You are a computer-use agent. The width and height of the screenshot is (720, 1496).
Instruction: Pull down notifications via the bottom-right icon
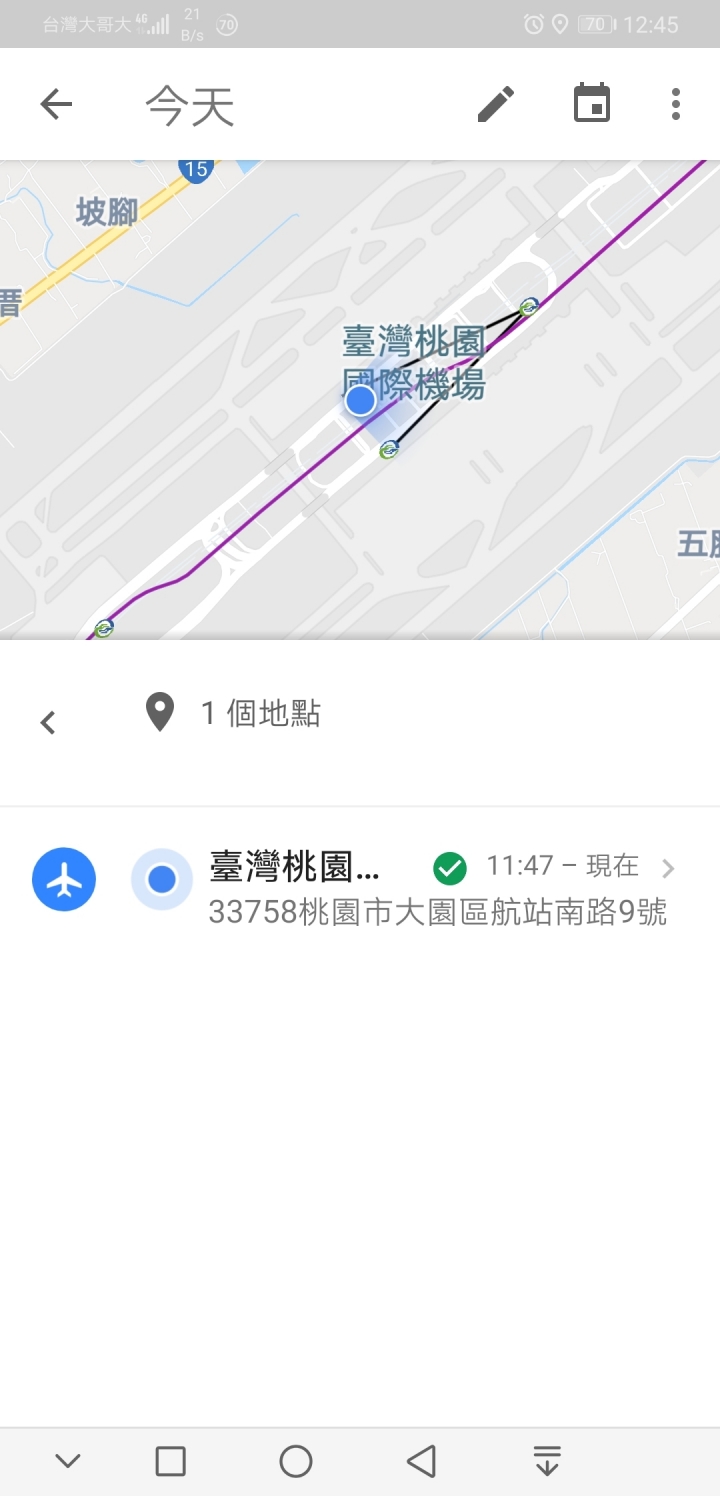tap(546, 1461)
